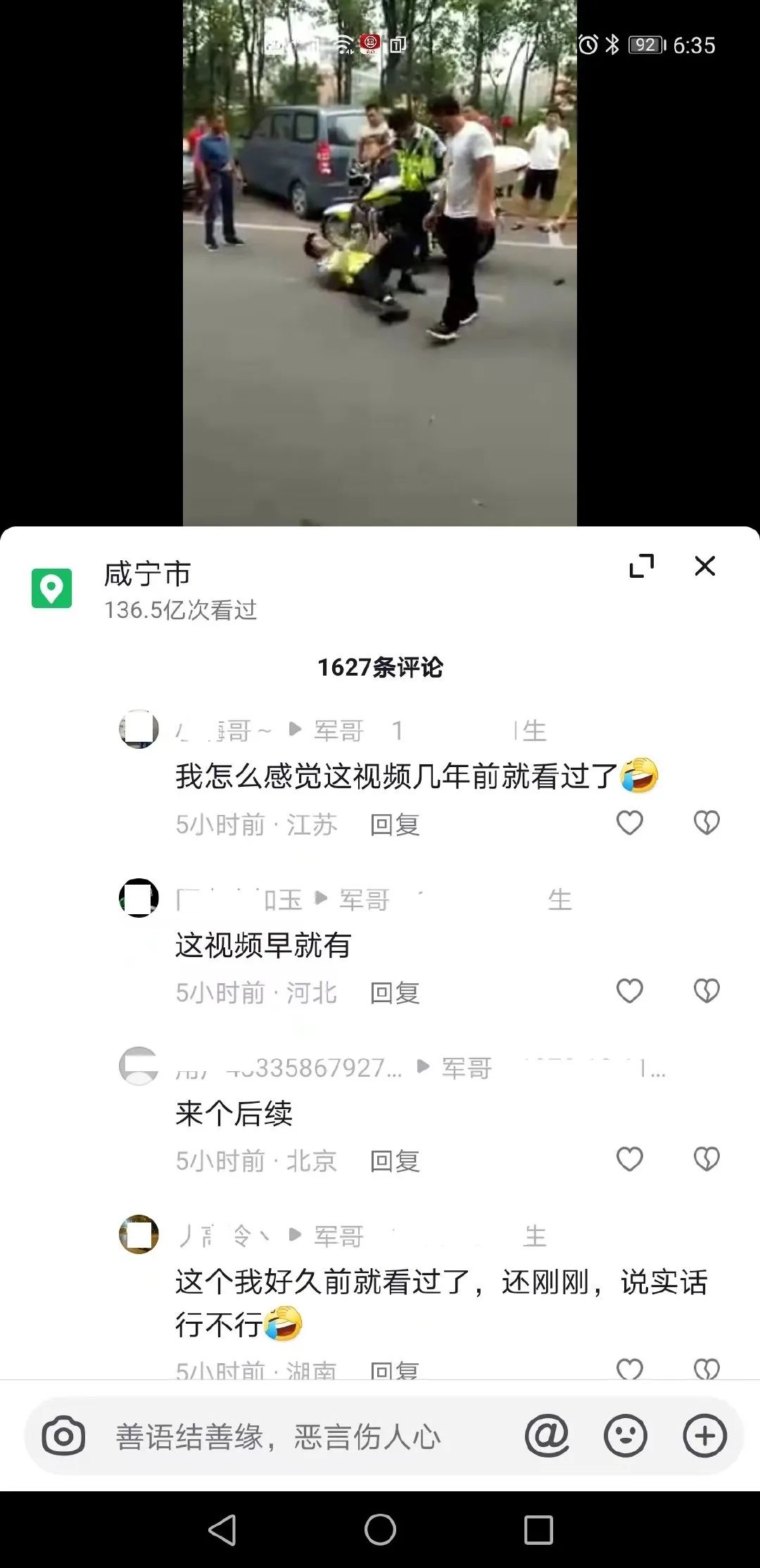The image size is (760, 1568).
Task: Expand comments panel to full screen
Action: click(641, 566)
